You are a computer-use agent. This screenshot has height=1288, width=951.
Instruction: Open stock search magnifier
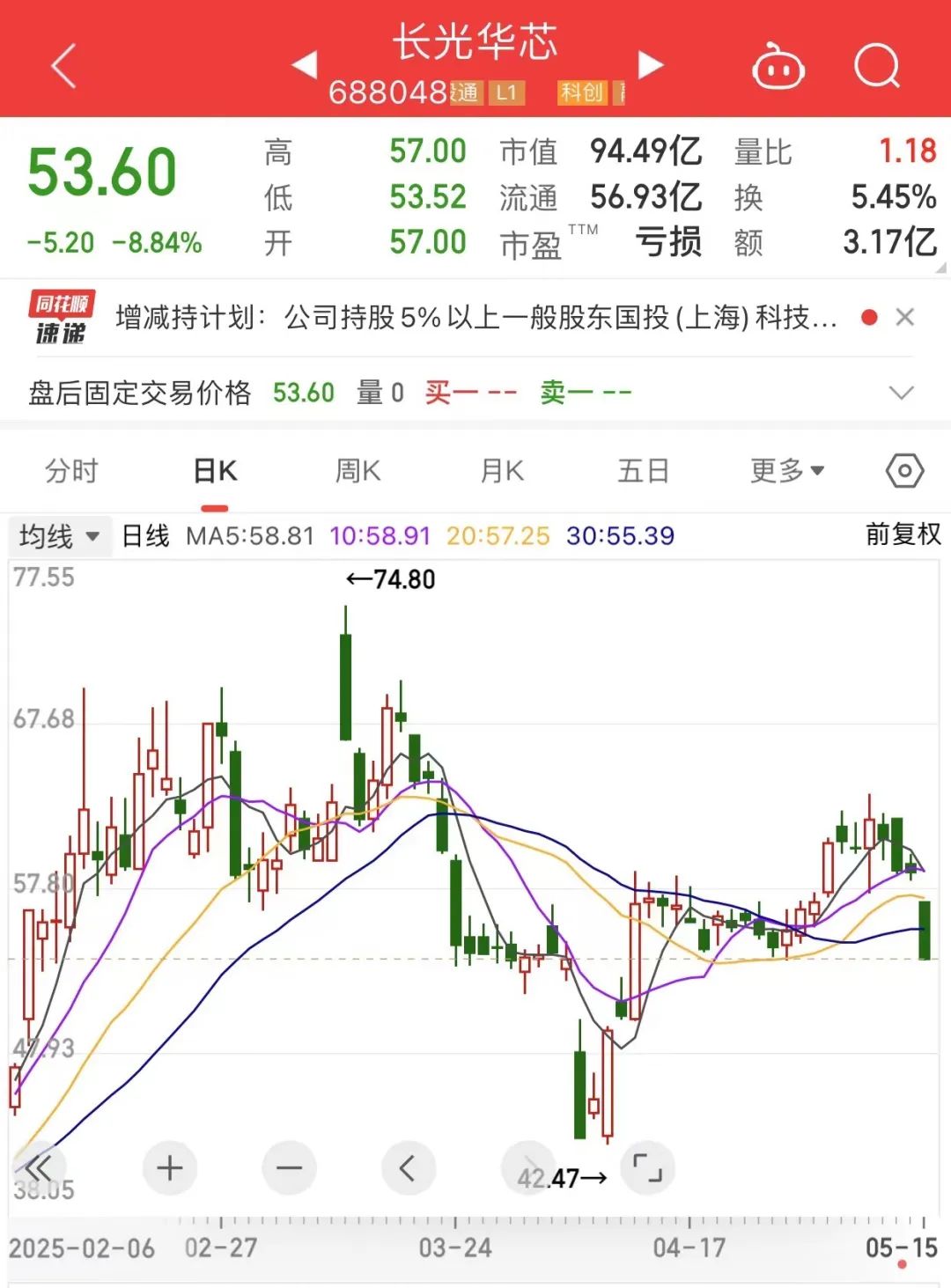(x=877, y=66)
